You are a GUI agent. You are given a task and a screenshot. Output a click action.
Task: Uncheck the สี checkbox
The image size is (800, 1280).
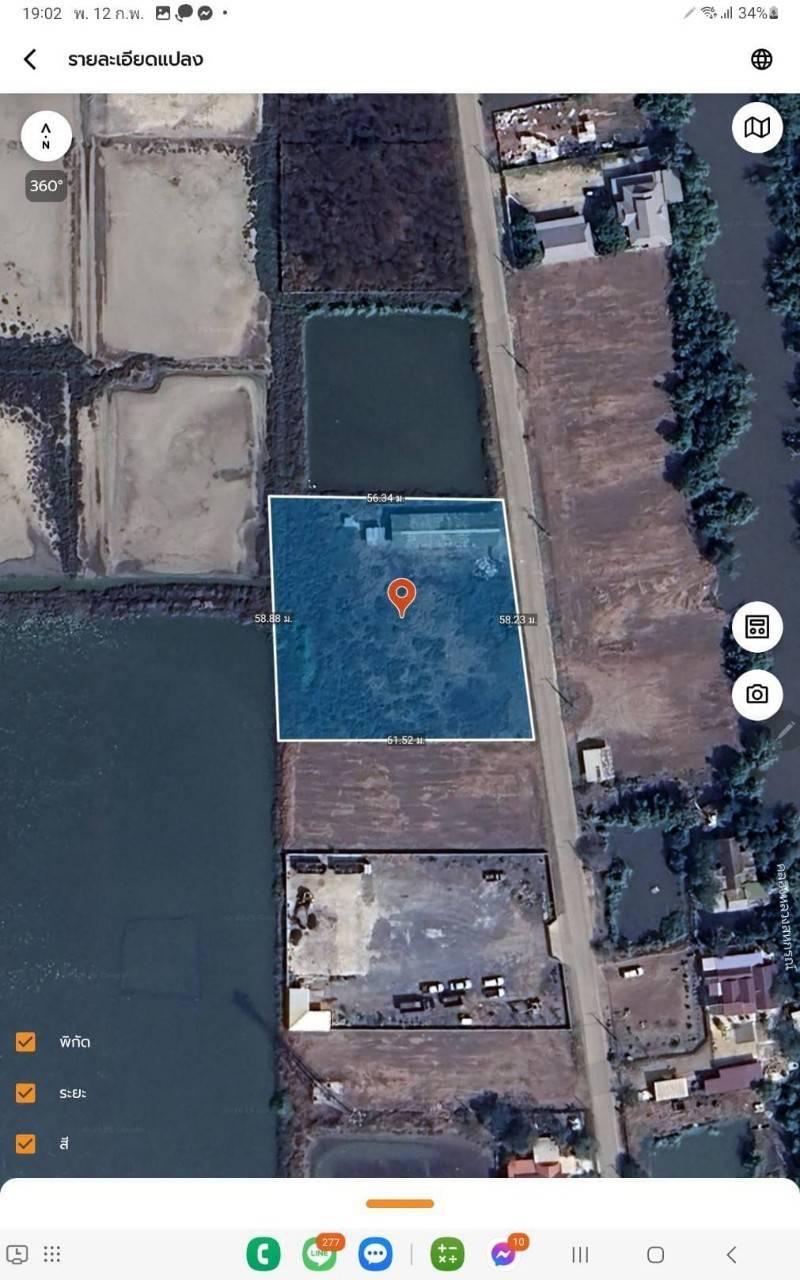26,1144
